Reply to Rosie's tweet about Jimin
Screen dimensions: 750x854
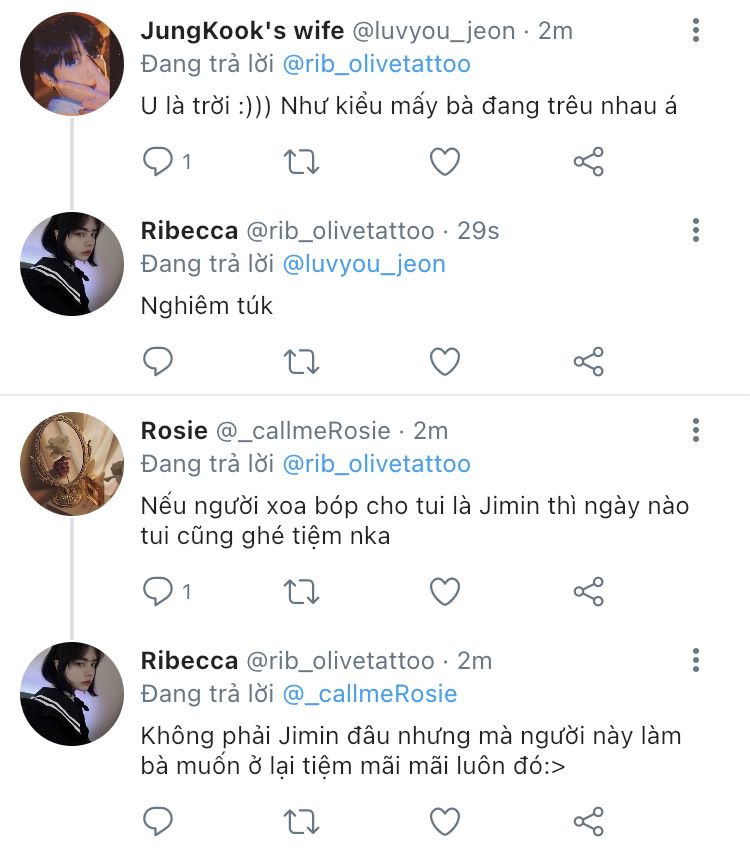pyautogui.click(x=158, y=591)
